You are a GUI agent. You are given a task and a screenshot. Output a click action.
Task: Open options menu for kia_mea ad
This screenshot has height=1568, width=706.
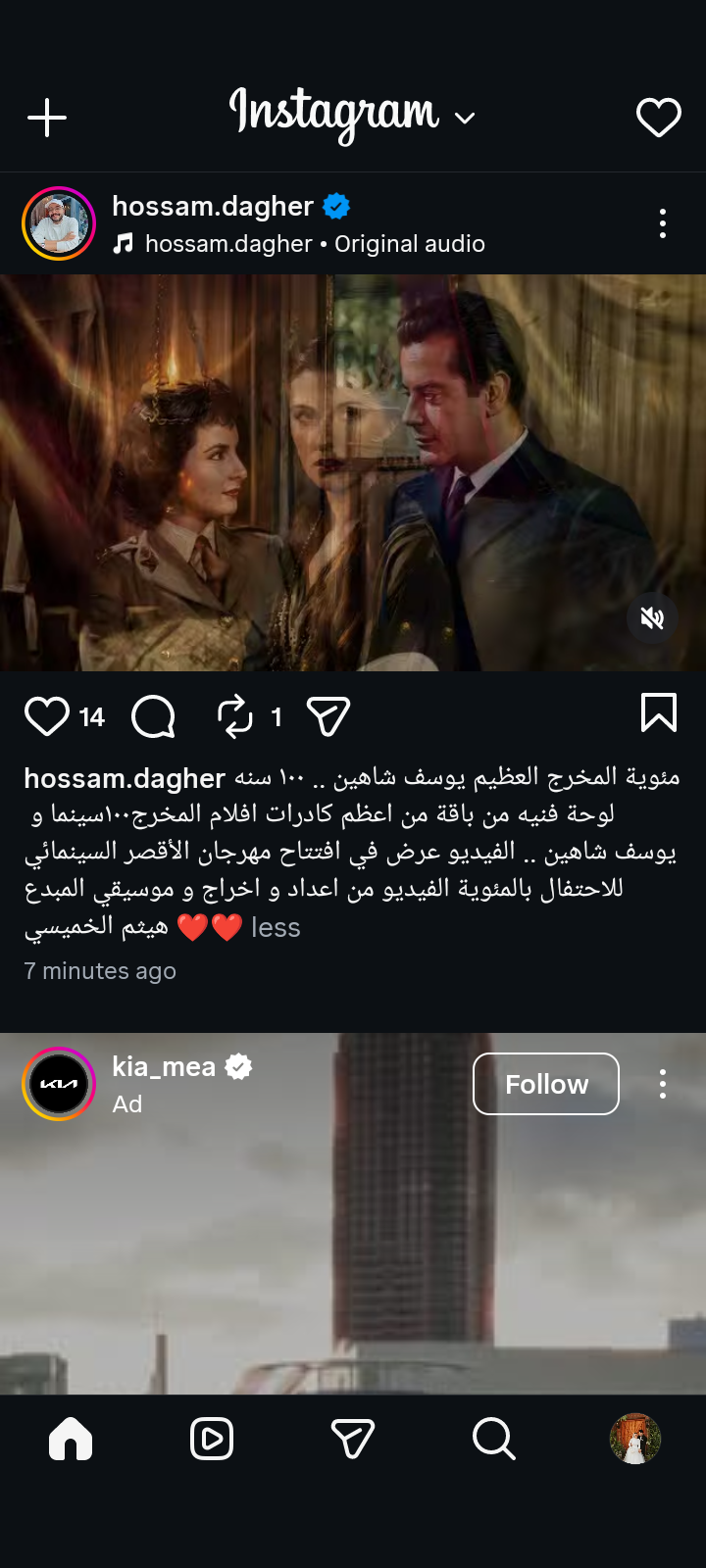tap(663, 1084)
